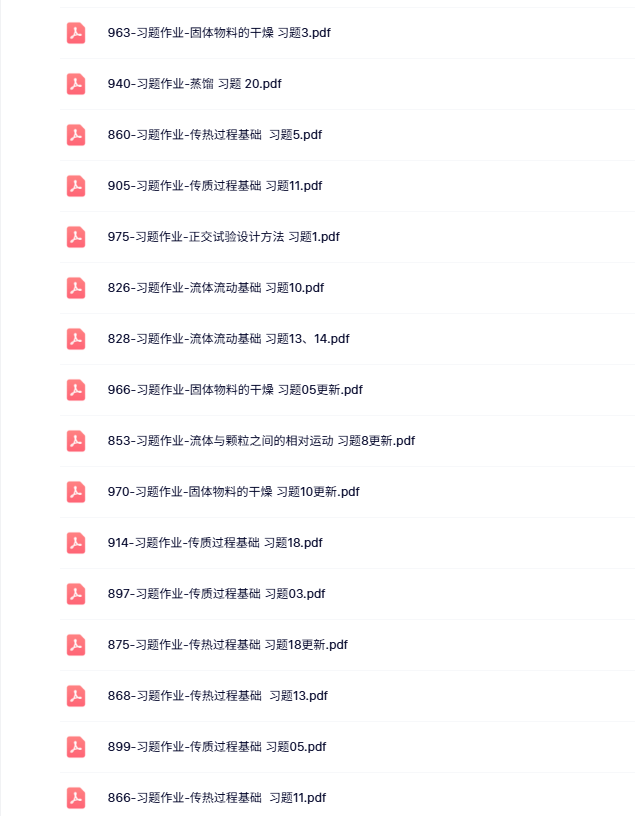Screen dimensions: 635x816
Task: Open 963-习题作业-固体物料的干燥 习题3.pdf
Action: [219, 33]
